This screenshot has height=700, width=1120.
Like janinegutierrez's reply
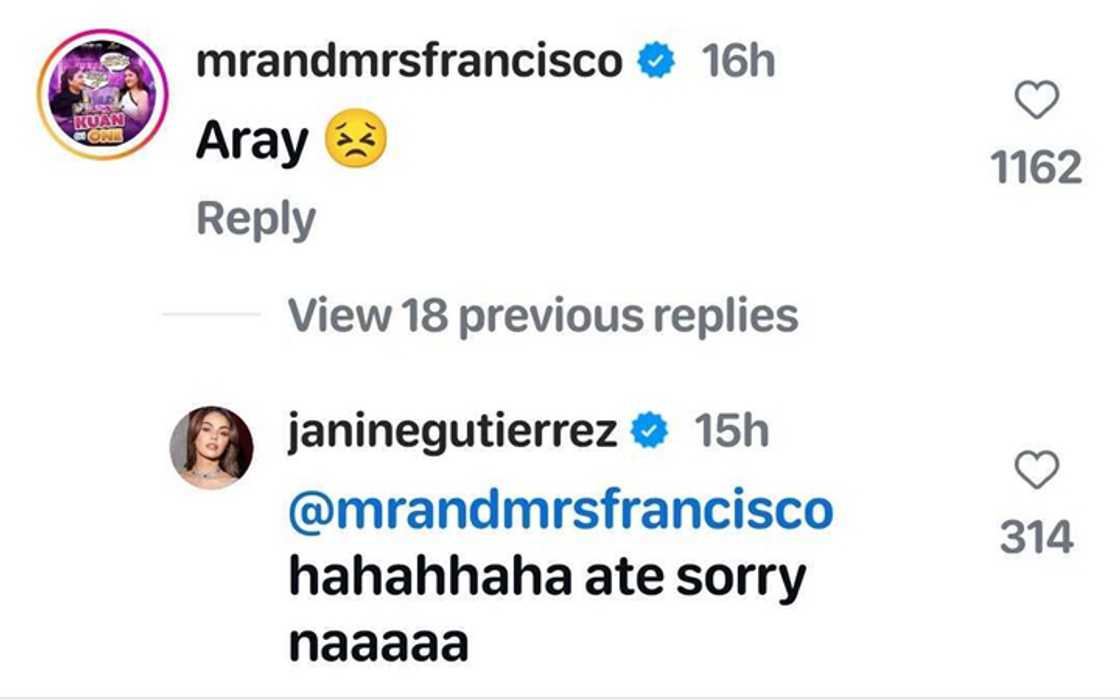pos(1036,469)
